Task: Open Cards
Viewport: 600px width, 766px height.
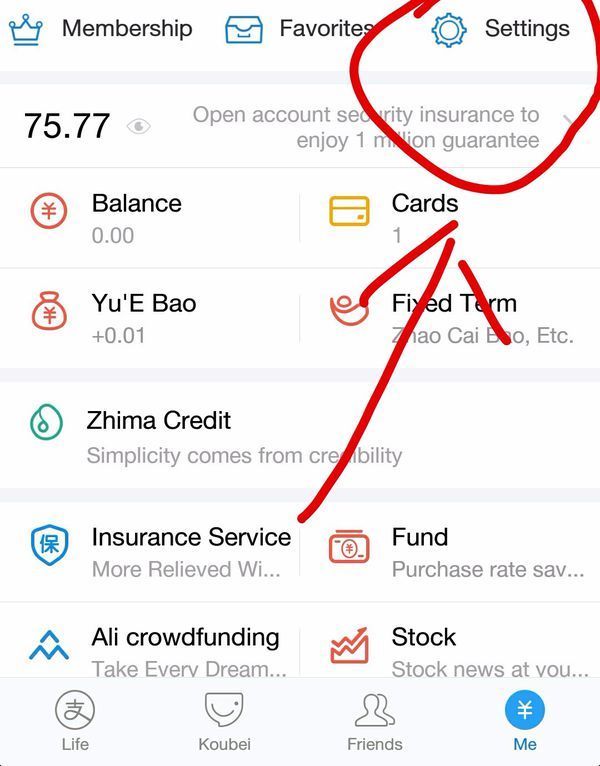Action: point(424,217)
